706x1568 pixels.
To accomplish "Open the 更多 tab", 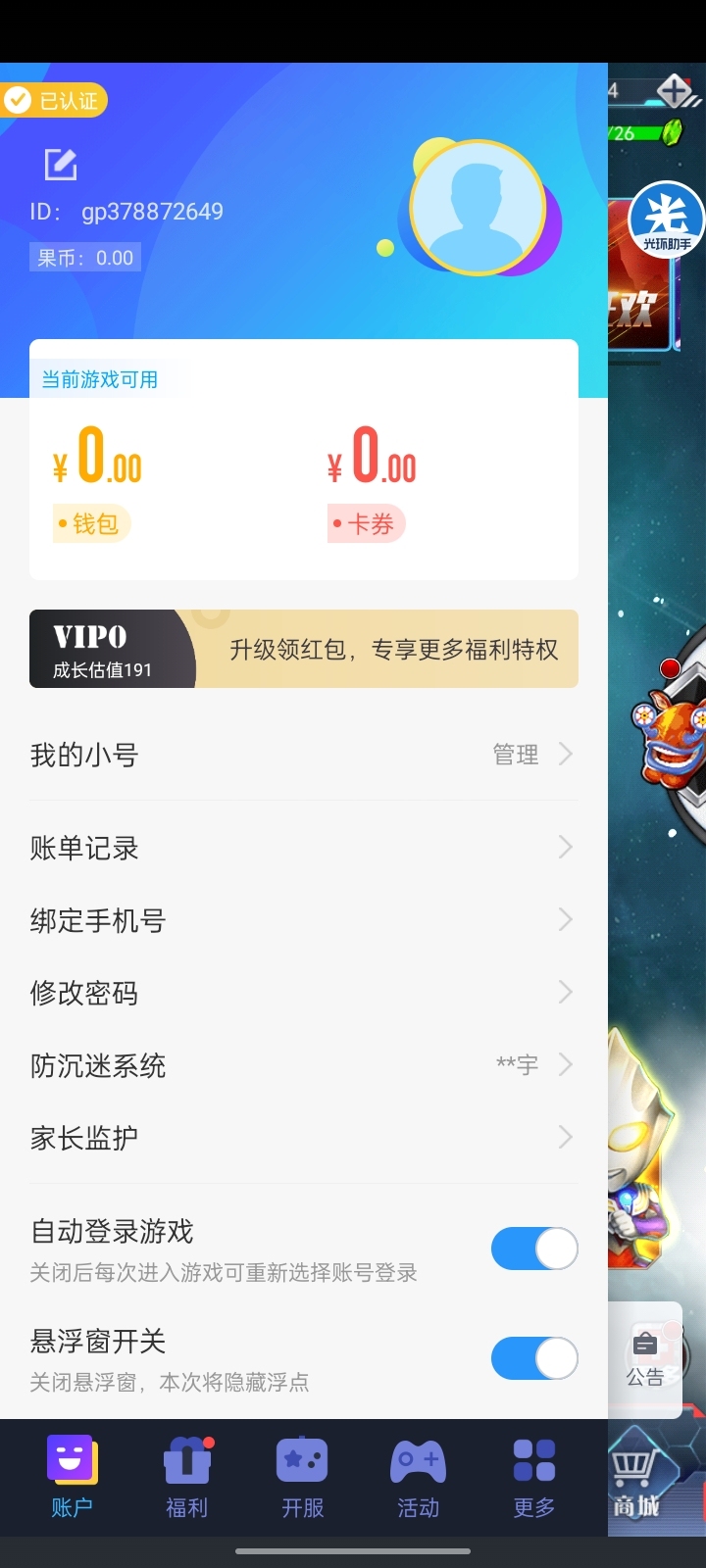I will pos(534,1478).
